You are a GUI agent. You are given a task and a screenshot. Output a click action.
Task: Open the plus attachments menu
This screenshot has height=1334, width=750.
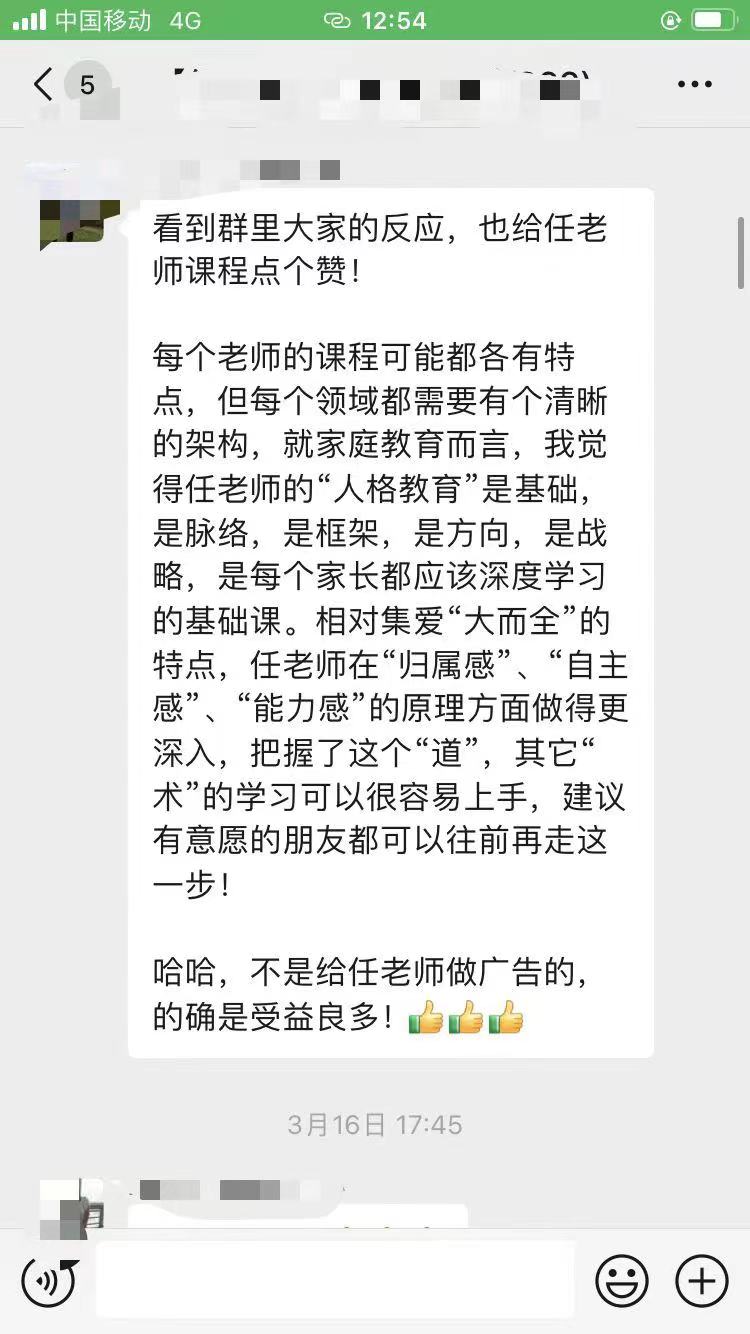click(701, 1281)
